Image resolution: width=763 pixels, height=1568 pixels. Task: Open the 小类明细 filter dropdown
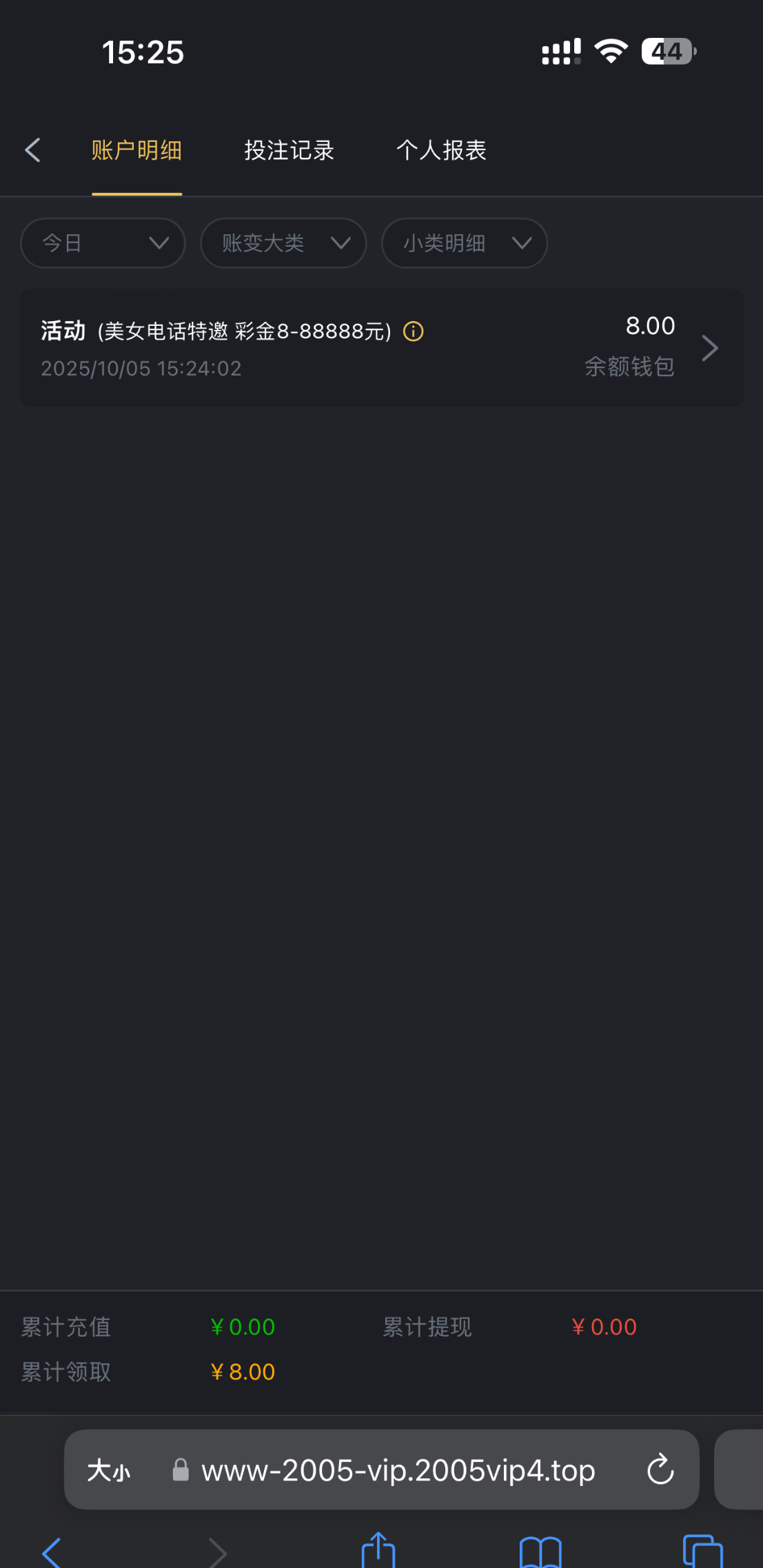pyautogui.click(x=465, y=243)
